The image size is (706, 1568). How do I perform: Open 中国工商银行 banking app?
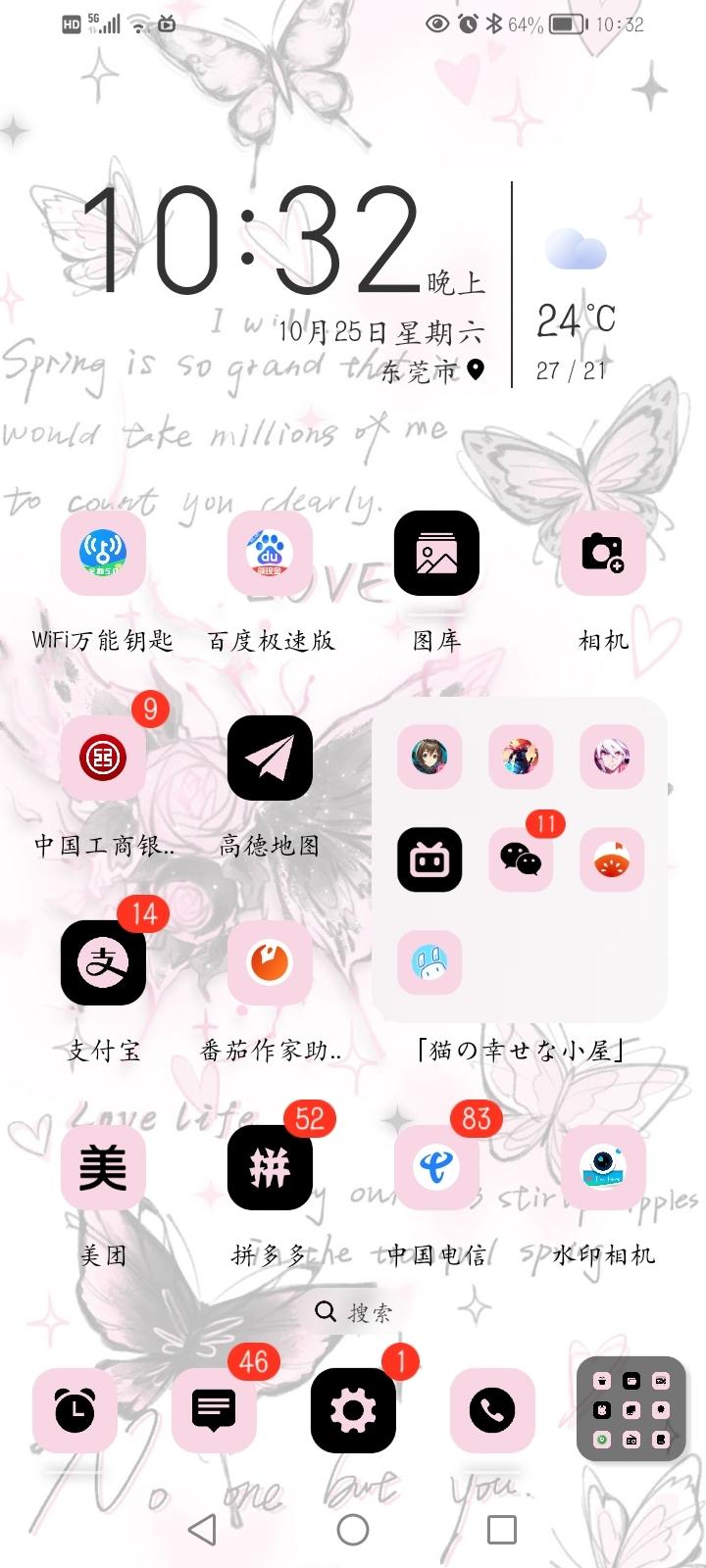103,758
